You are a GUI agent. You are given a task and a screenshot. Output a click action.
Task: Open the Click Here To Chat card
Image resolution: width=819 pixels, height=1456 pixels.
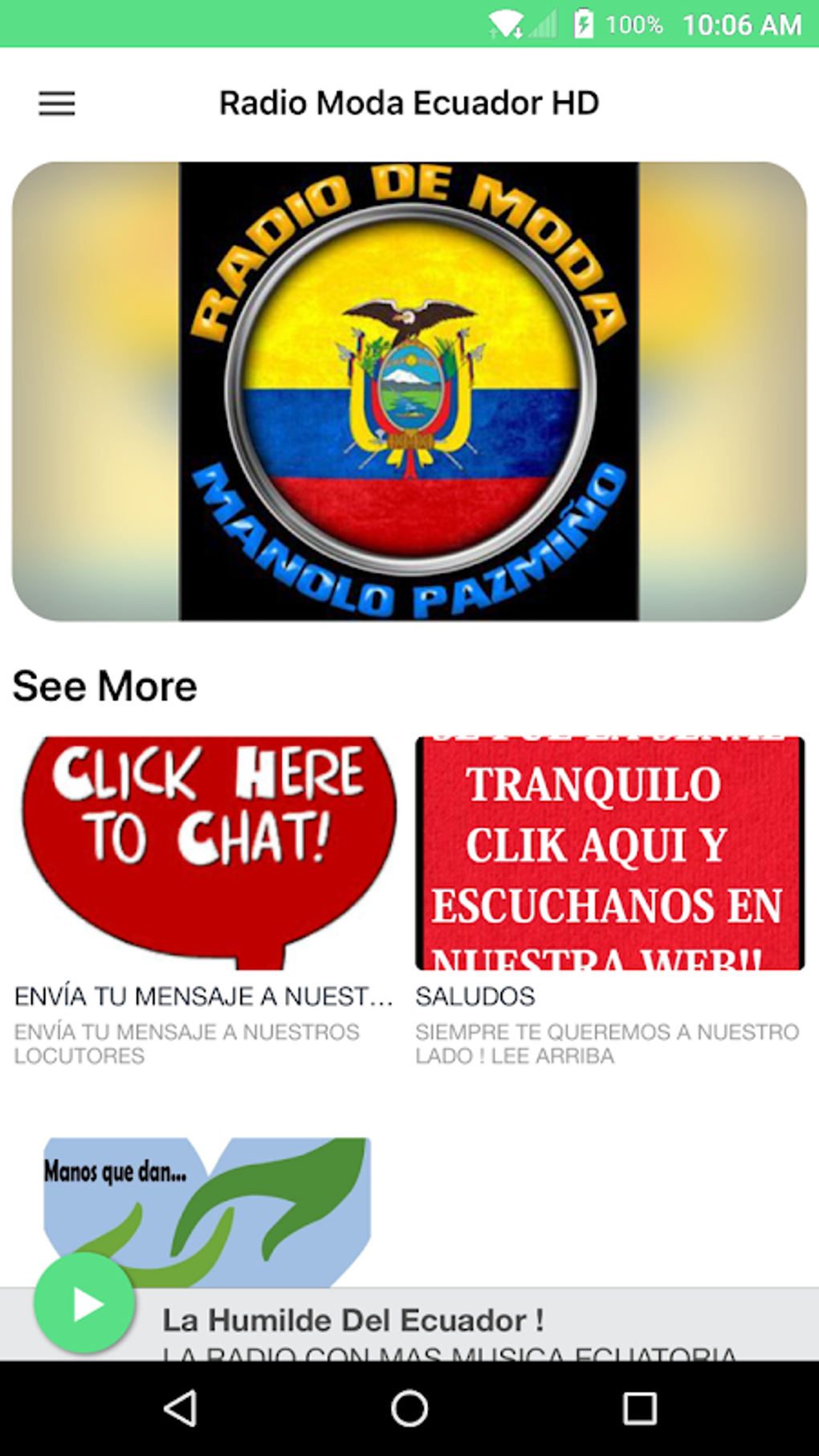(208, 853)
